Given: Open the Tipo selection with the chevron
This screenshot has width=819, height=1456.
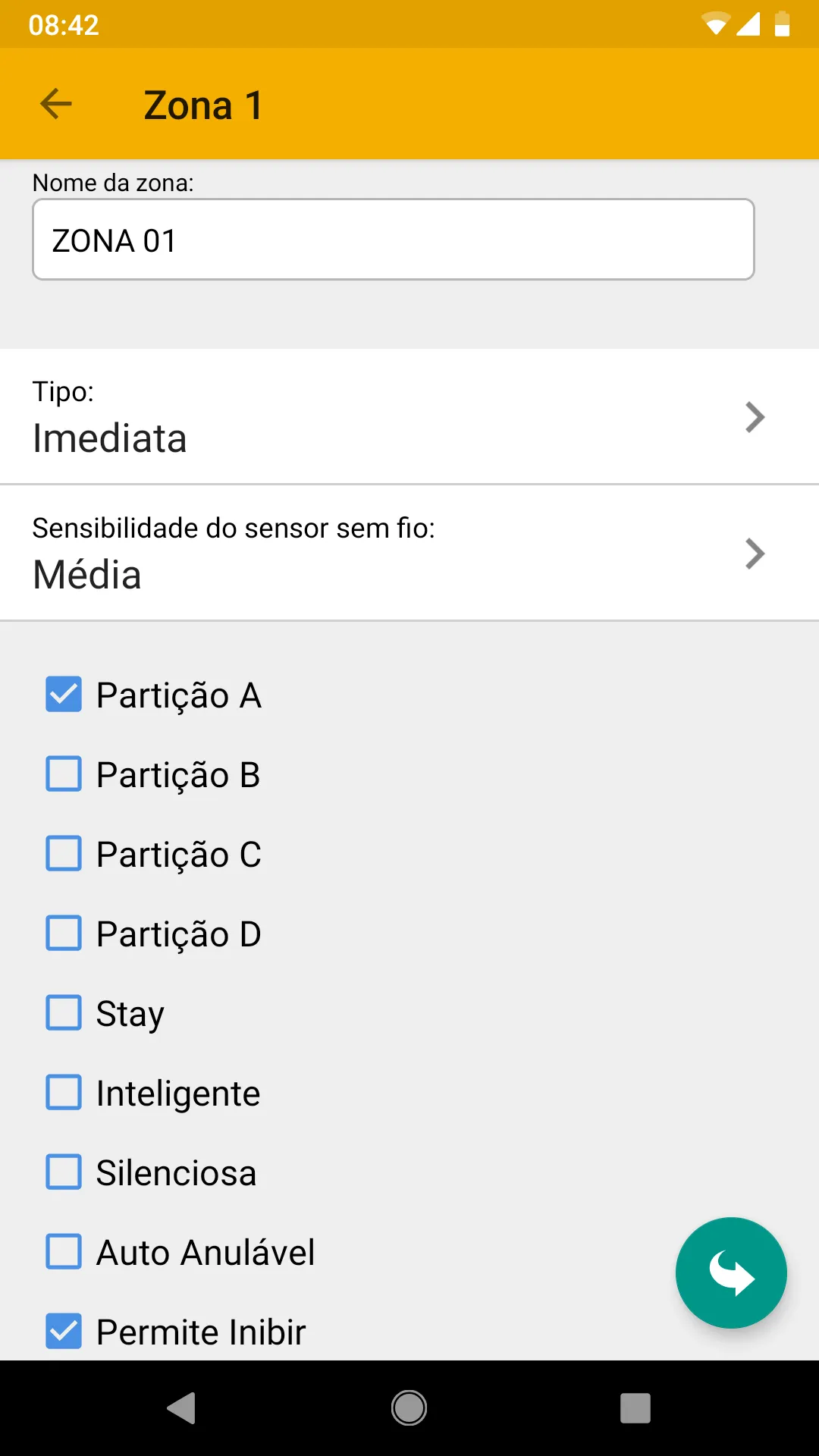Looking at the screenshot, I should pyautogui.click(x=754, y=416).
